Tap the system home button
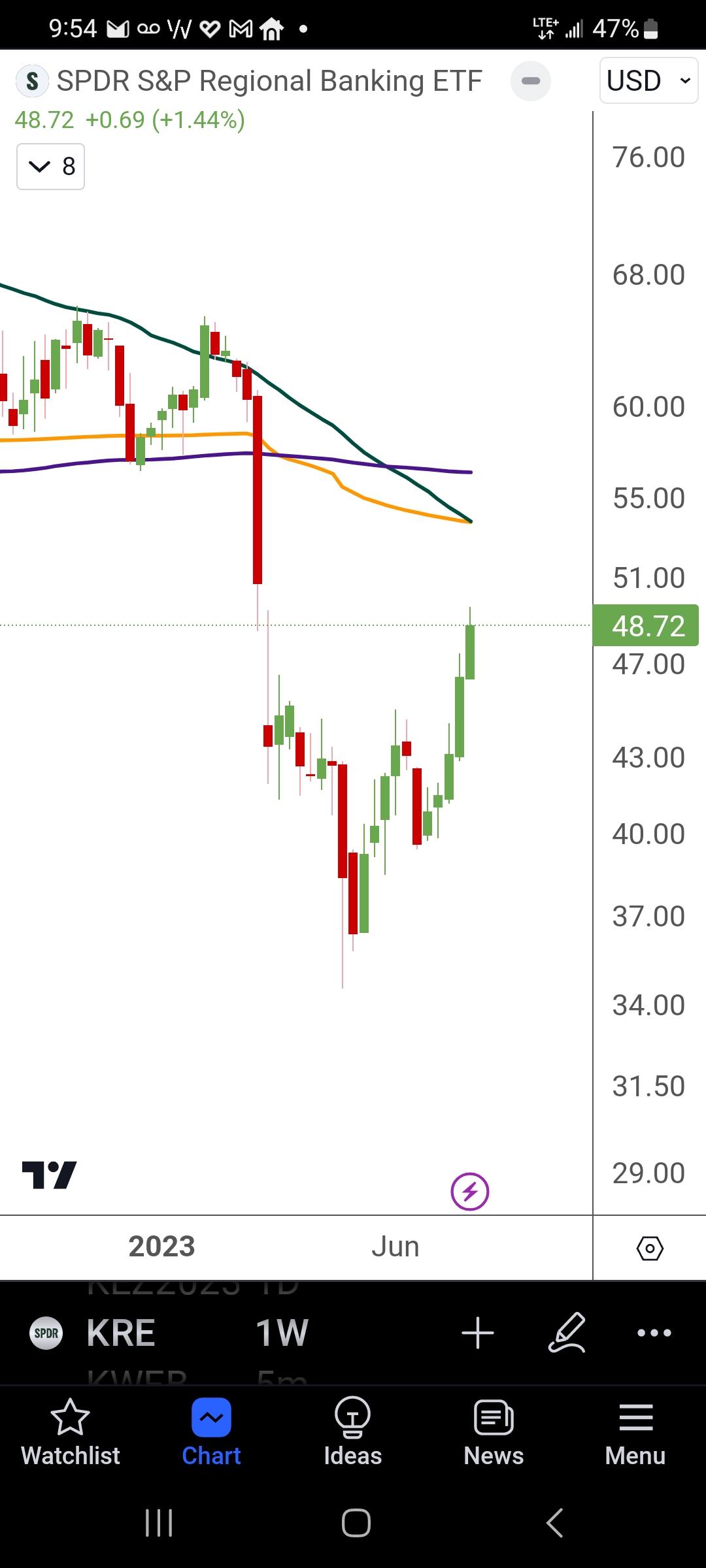Viewport: 706px width, 1568px height. (356, 1523)
